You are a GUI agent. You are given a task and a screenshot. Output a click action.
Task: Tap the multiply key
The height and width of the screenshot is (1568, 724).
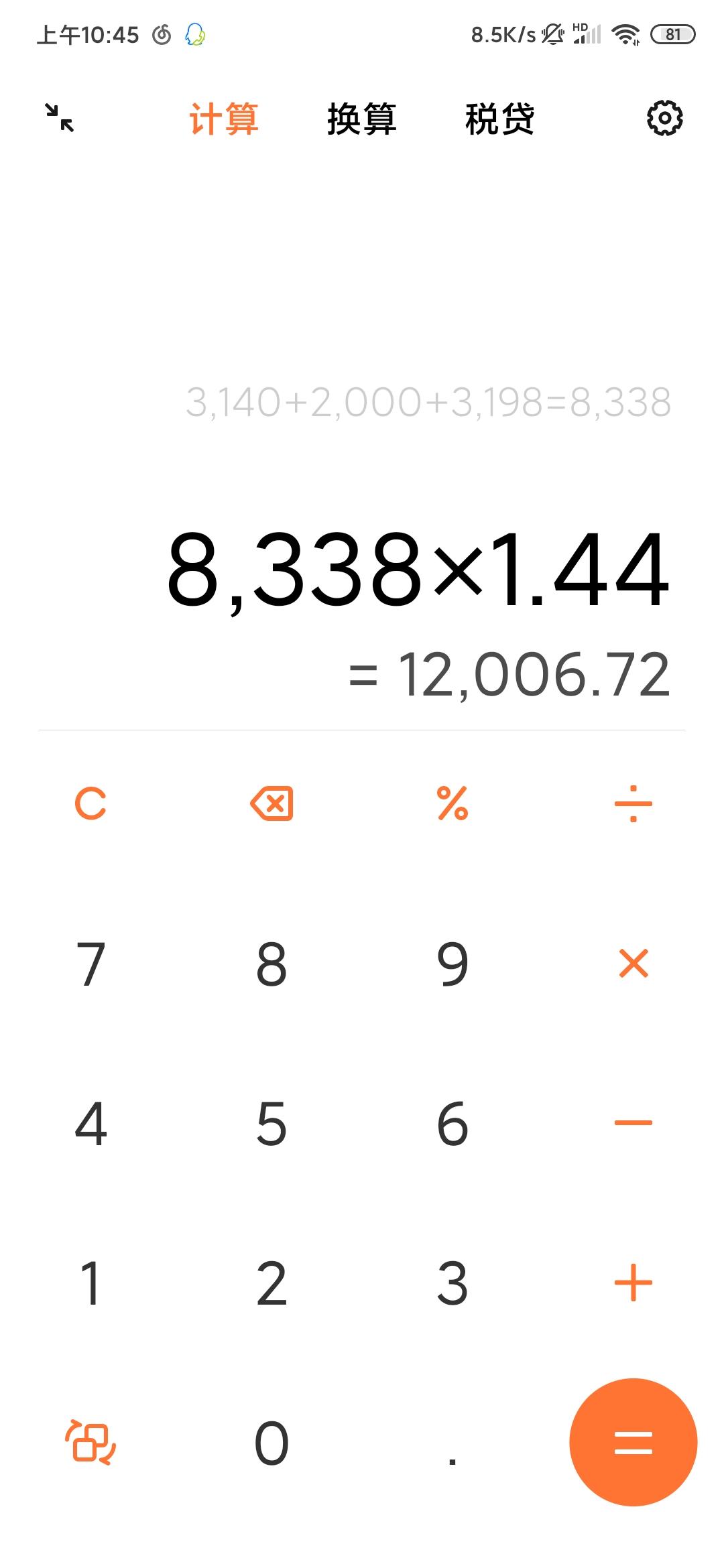(633, 964)
